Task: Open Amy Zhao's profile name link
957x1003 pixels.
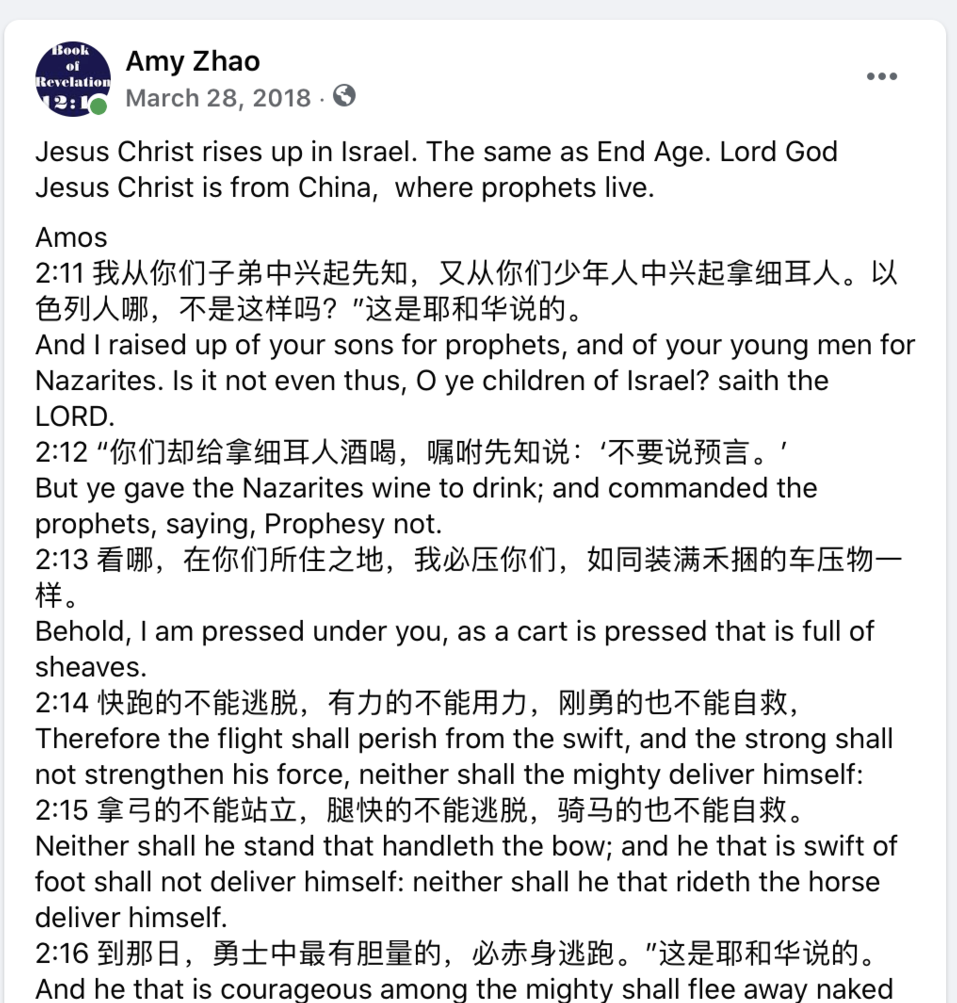Action: [x=192, y=62]
